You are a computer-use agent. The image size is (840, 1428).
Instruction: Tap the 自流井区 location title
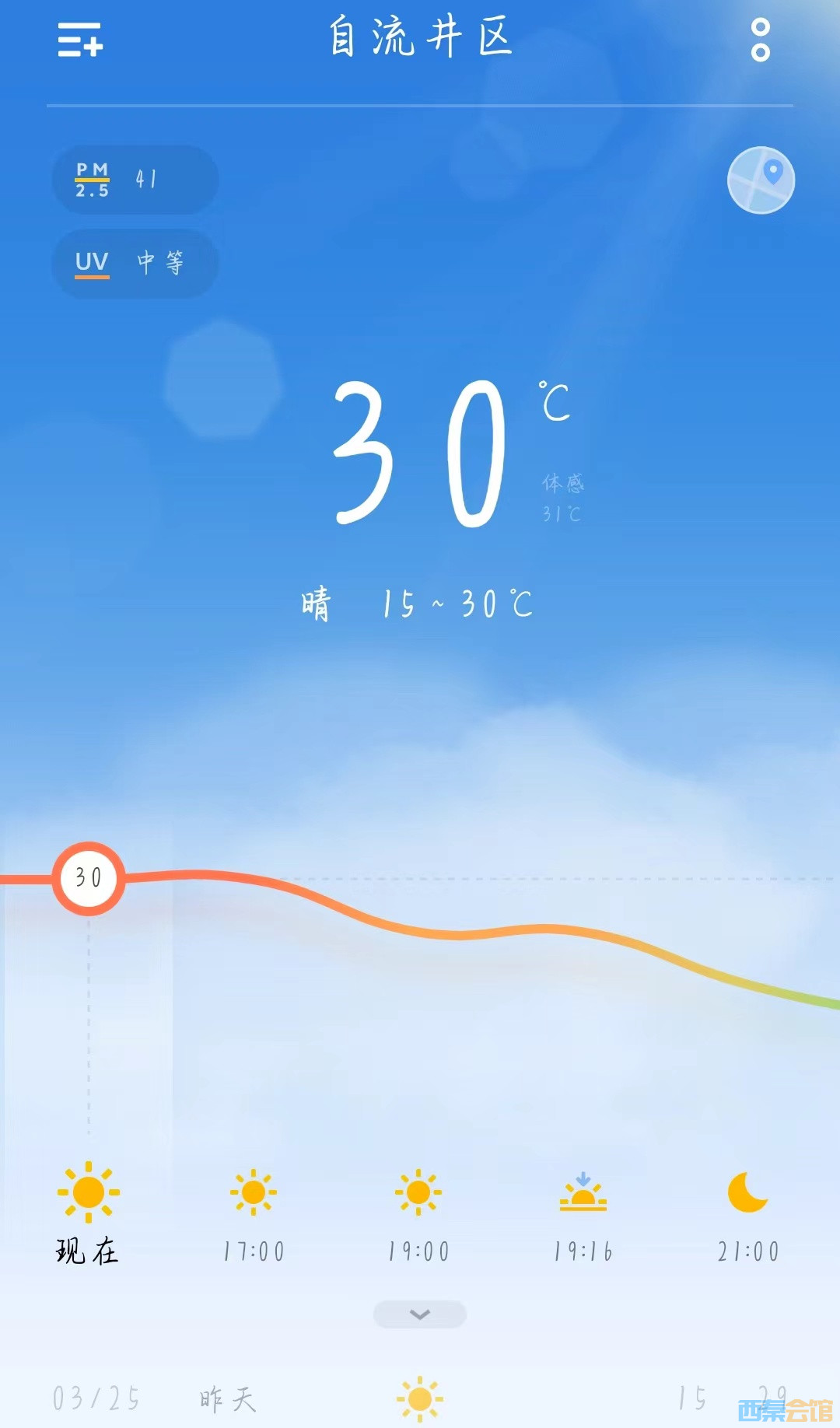[x=420, y=37]
